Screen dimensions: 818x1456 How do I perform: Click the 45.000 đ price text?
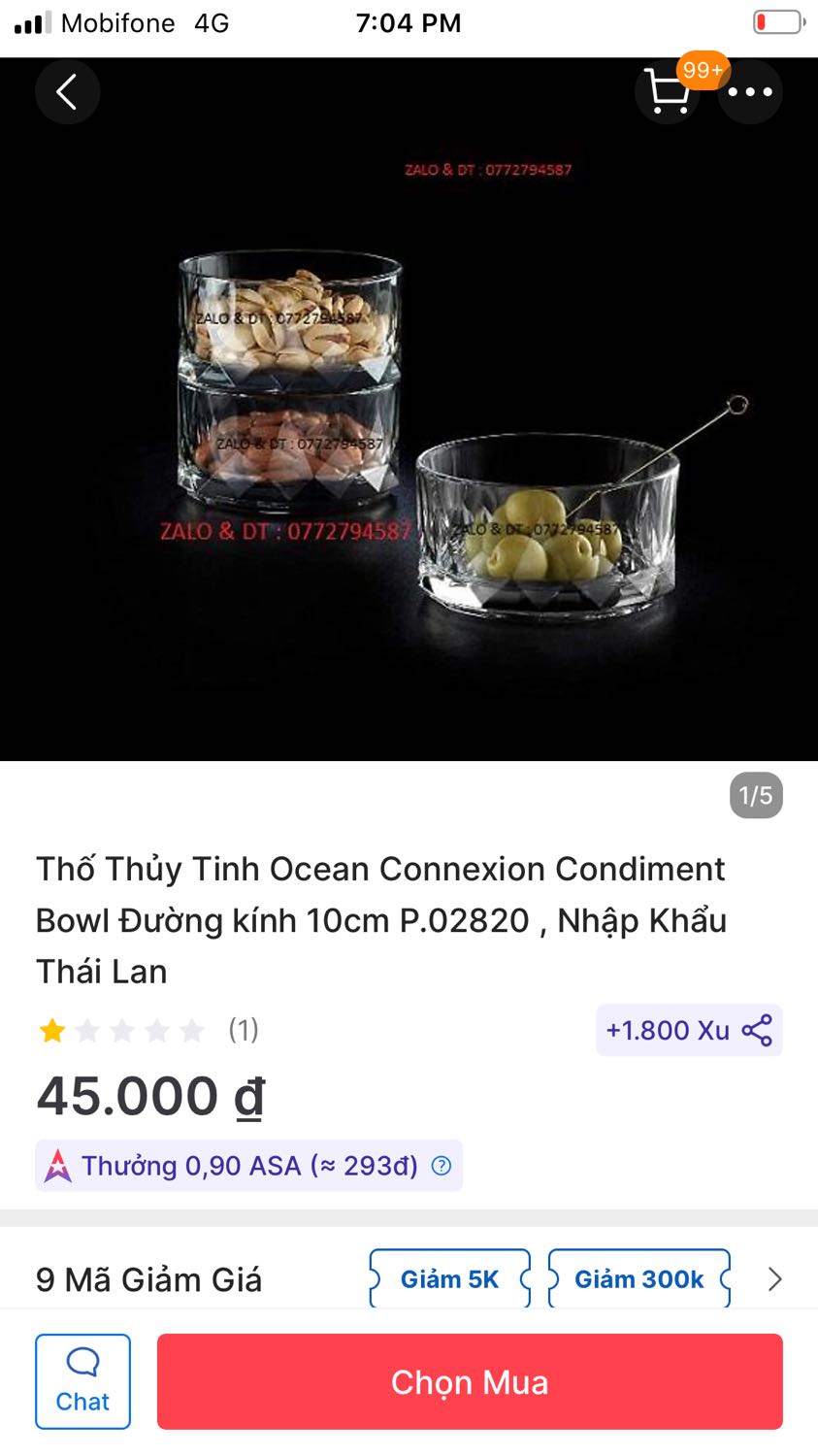coord(148,1095)
